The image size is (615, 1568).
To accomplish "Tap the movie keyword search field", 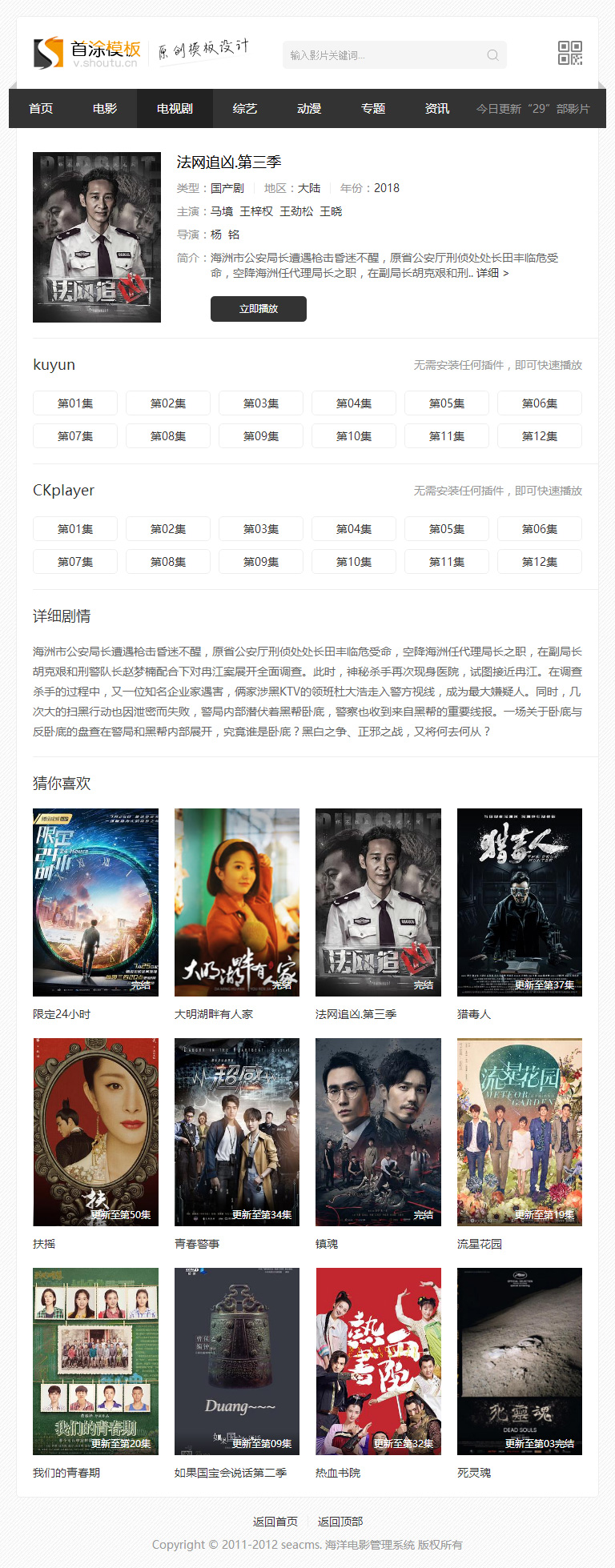I will [384, 55].
